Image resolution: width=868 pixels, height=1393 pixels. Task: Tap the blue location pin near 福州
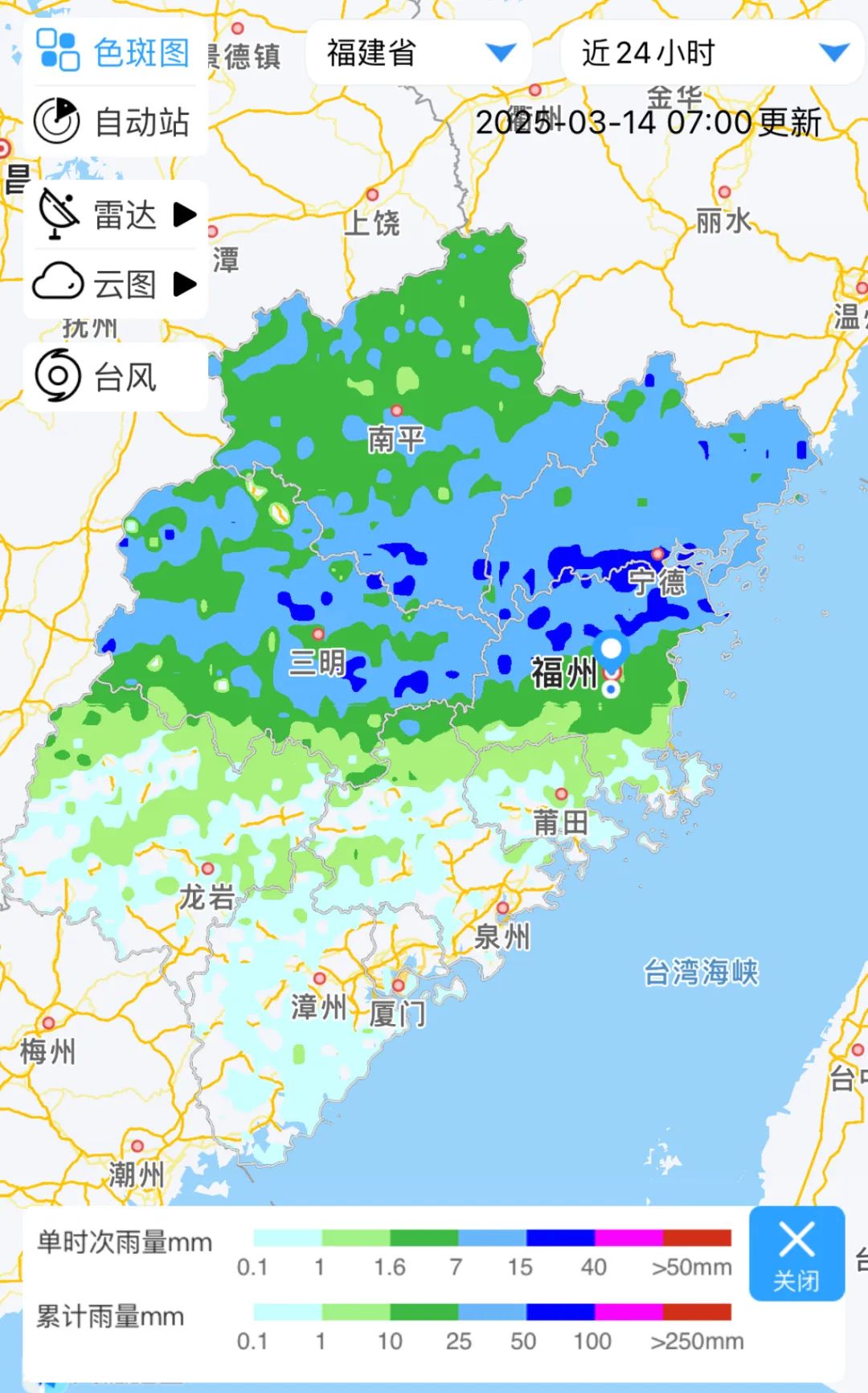(612, 649)
